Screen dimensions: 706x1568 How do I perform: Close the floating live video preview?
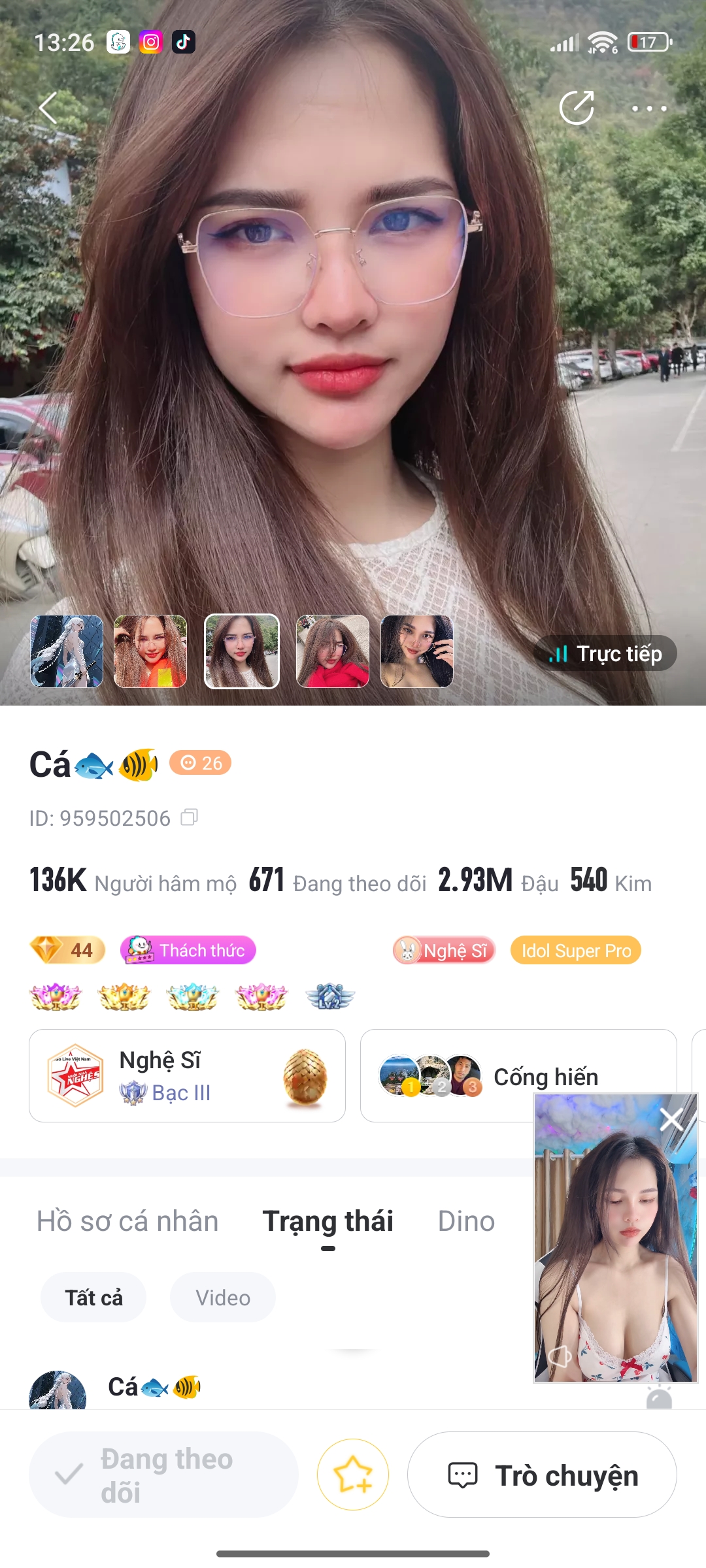pyautogui.click(x=671, y=1119)
